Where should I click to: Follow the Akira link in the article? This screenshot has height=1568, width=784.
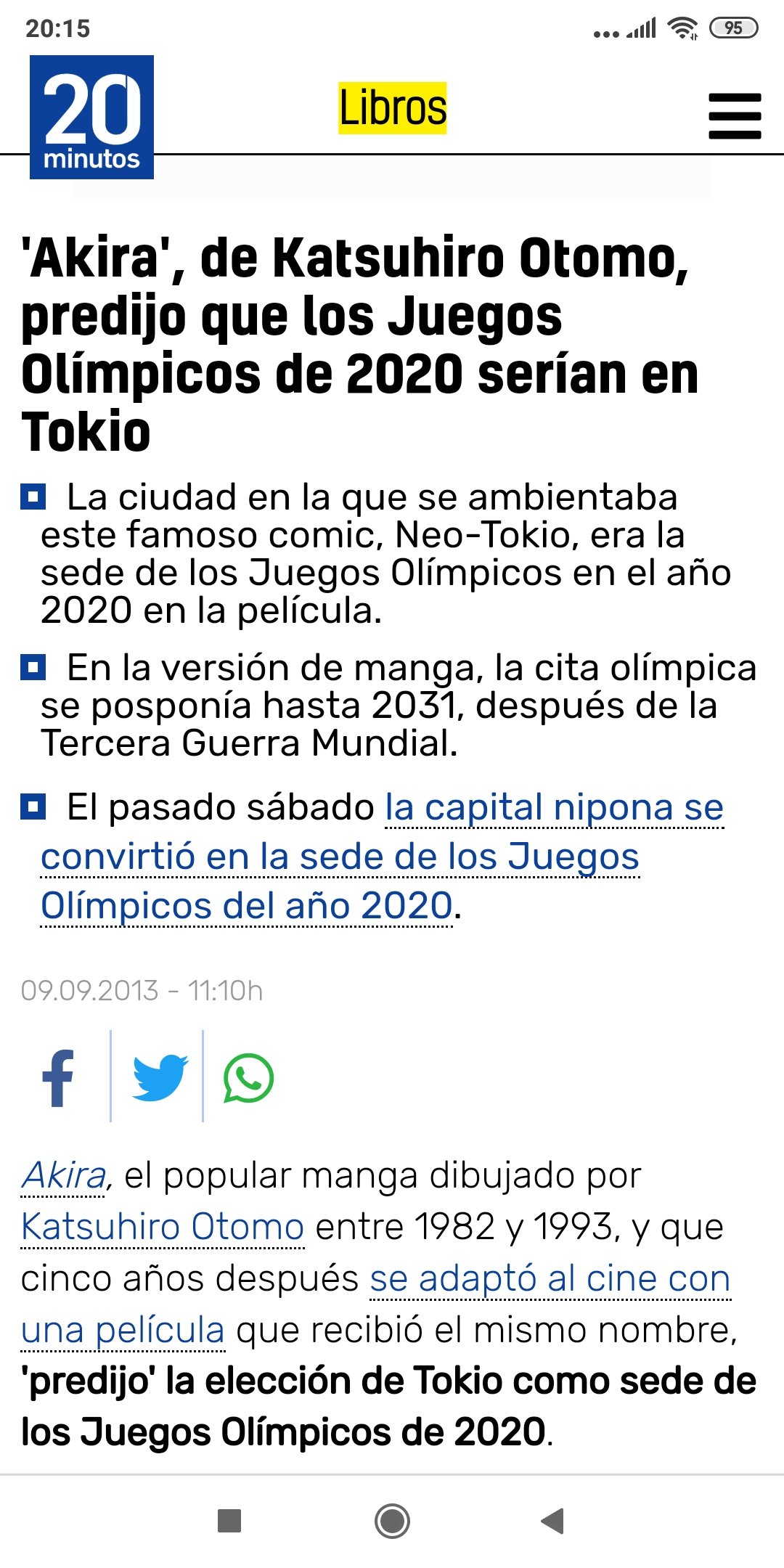coord(65,1175)
